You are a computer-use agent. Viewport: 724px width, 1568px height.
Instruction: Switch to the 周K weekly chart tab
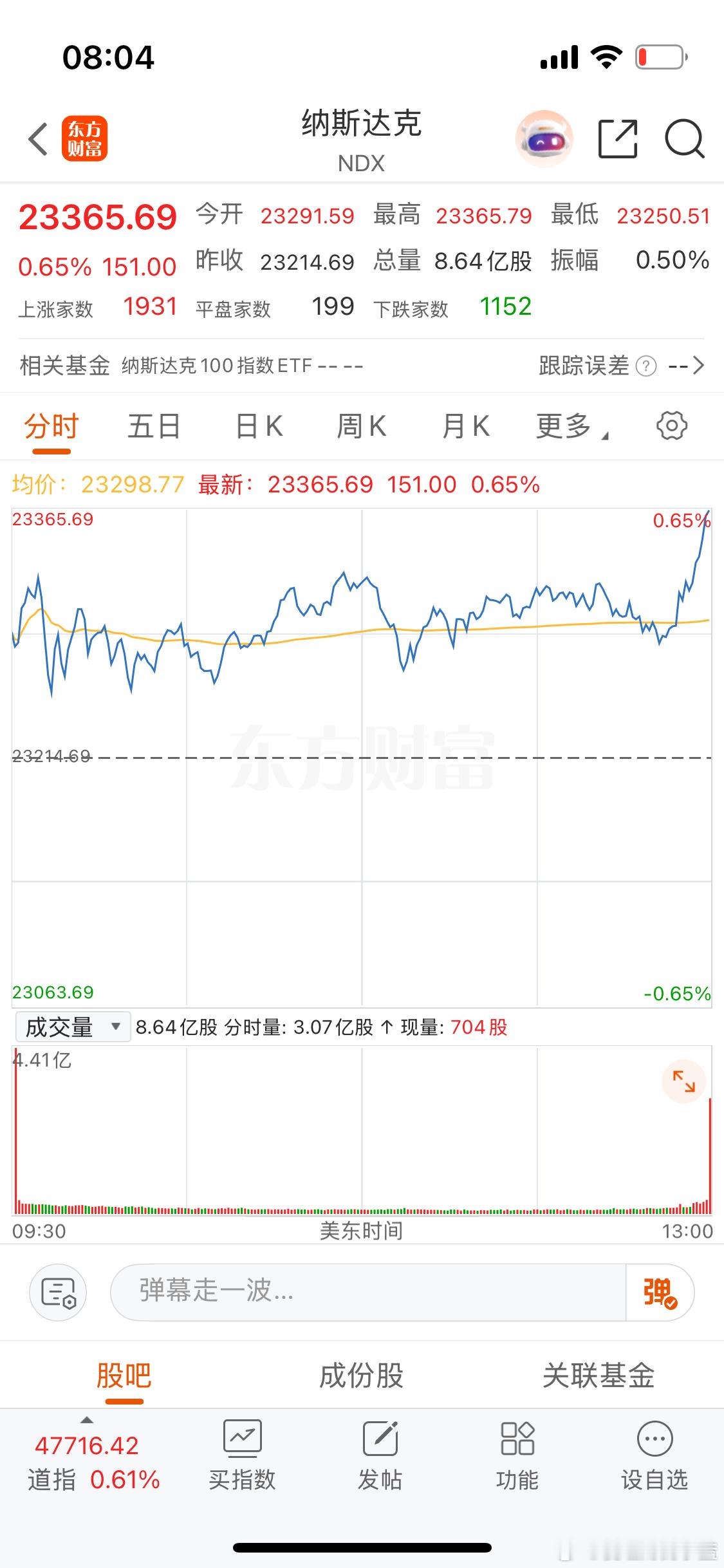[361, 425]
